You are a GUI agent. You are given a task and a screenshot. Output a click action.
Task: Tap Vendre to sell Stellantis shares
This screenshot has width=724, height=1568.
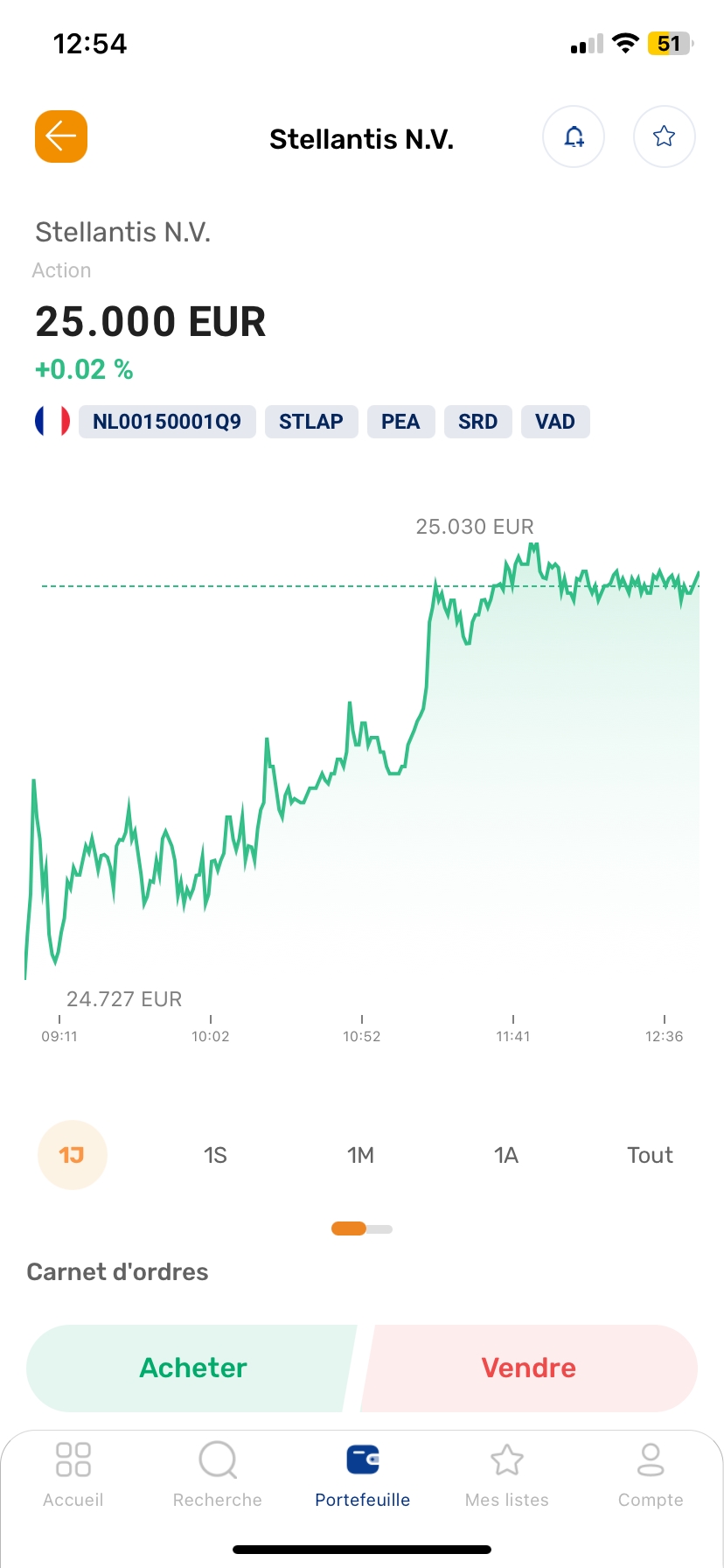[529, 1368]
